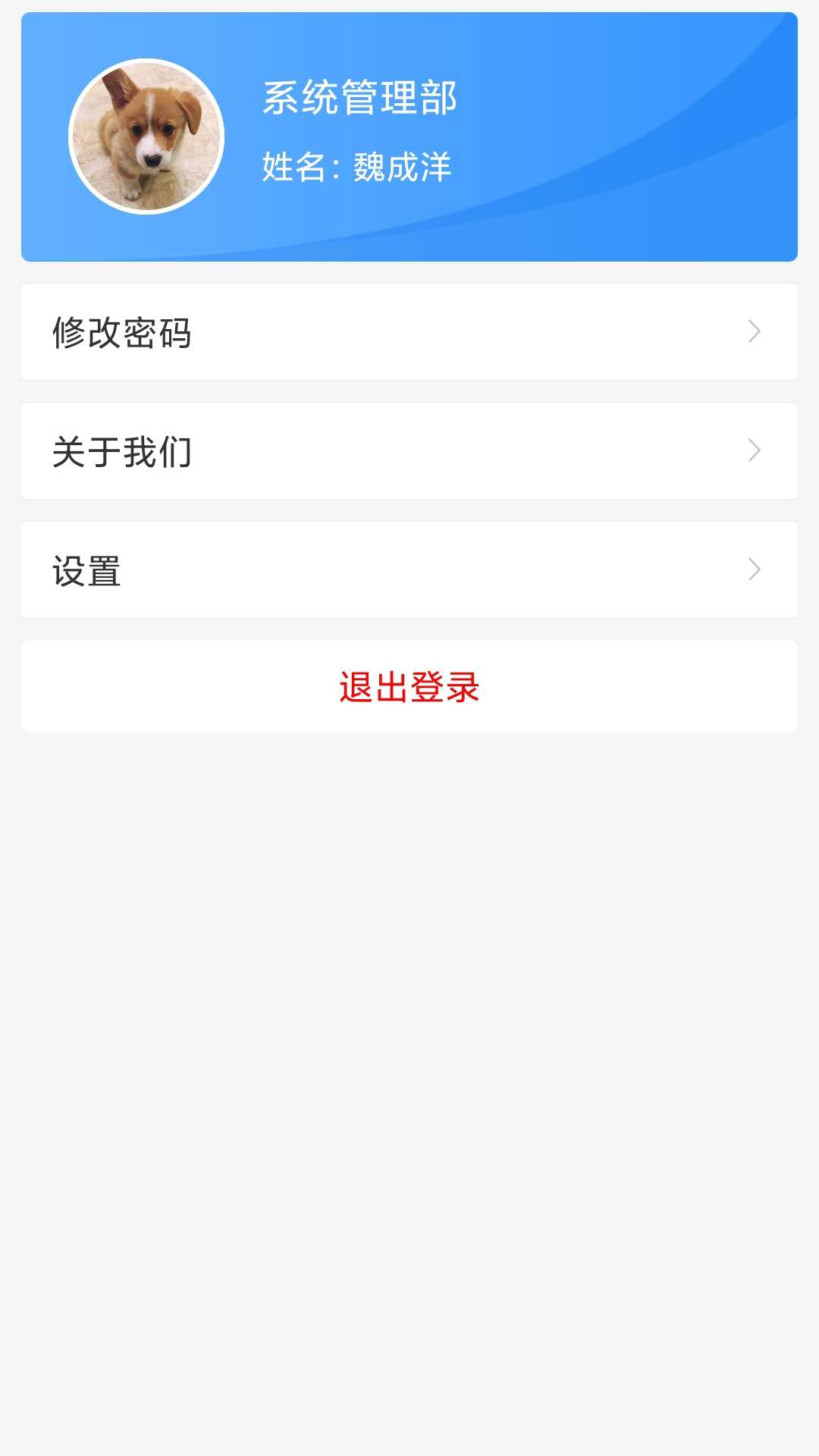Go to 设置 settings
The height and width of the screenshot is (1456, 819).
pos(409,570)
